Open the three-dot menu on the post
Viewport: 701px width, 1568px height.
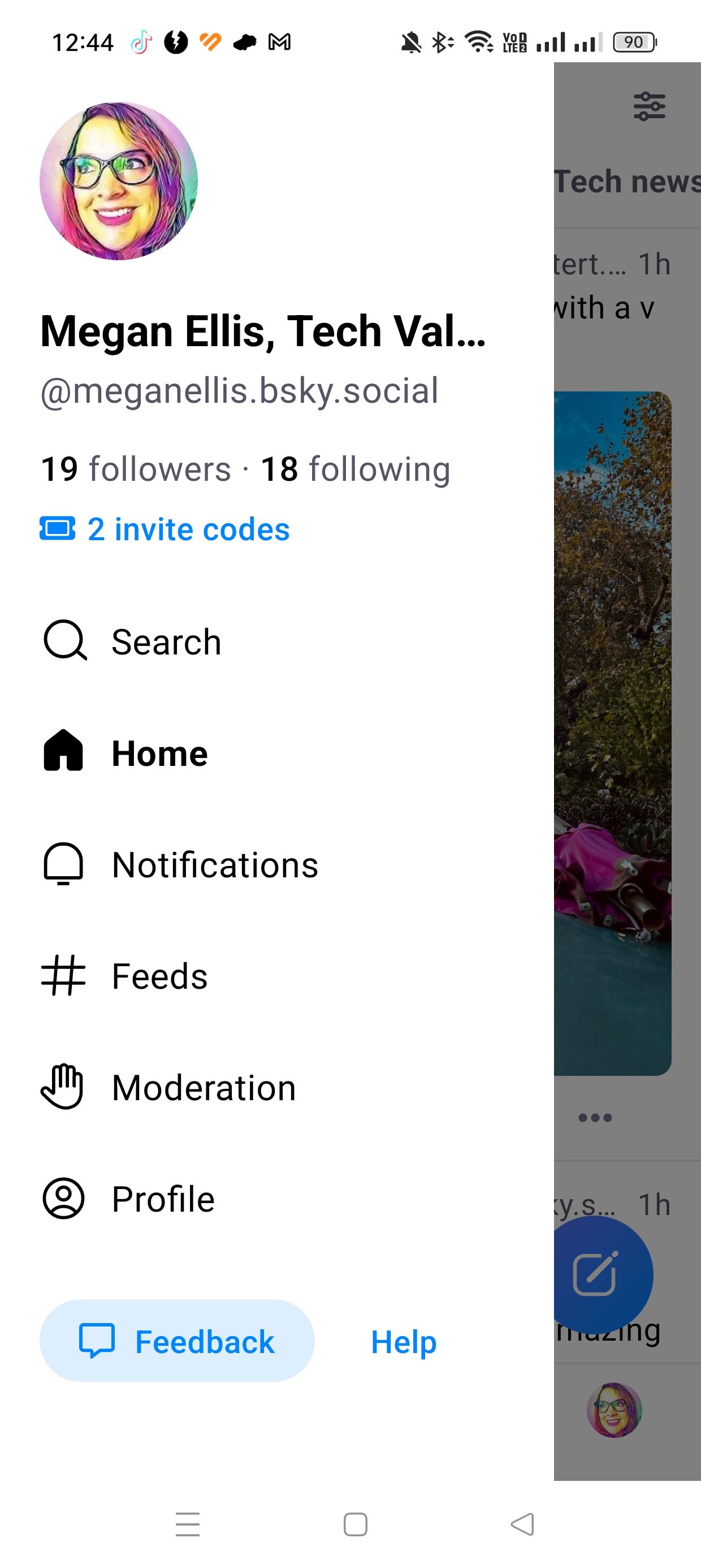click(595, 1117)
